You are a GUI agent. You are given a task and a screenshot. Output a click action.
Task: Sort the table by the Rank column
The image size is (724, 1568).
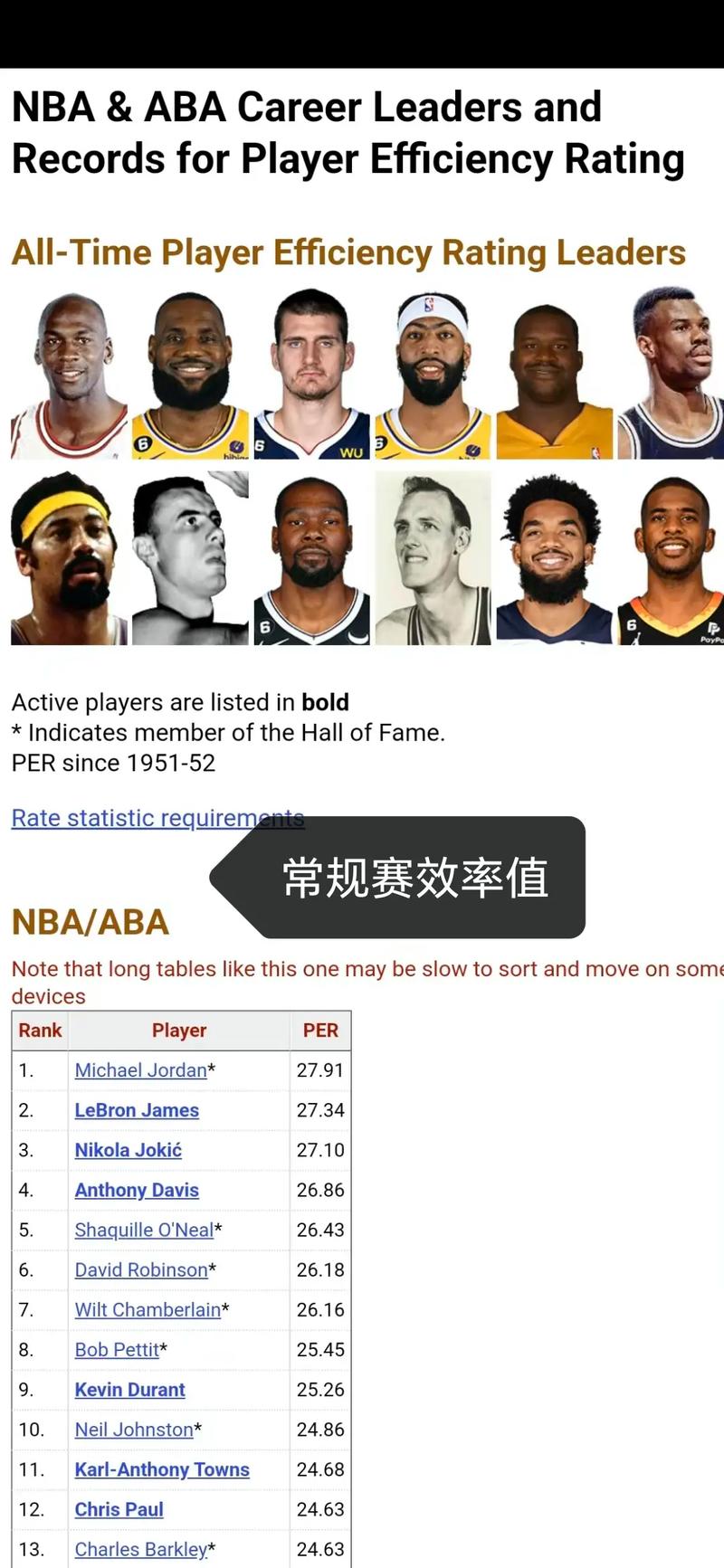click(x=40, y=1030)
